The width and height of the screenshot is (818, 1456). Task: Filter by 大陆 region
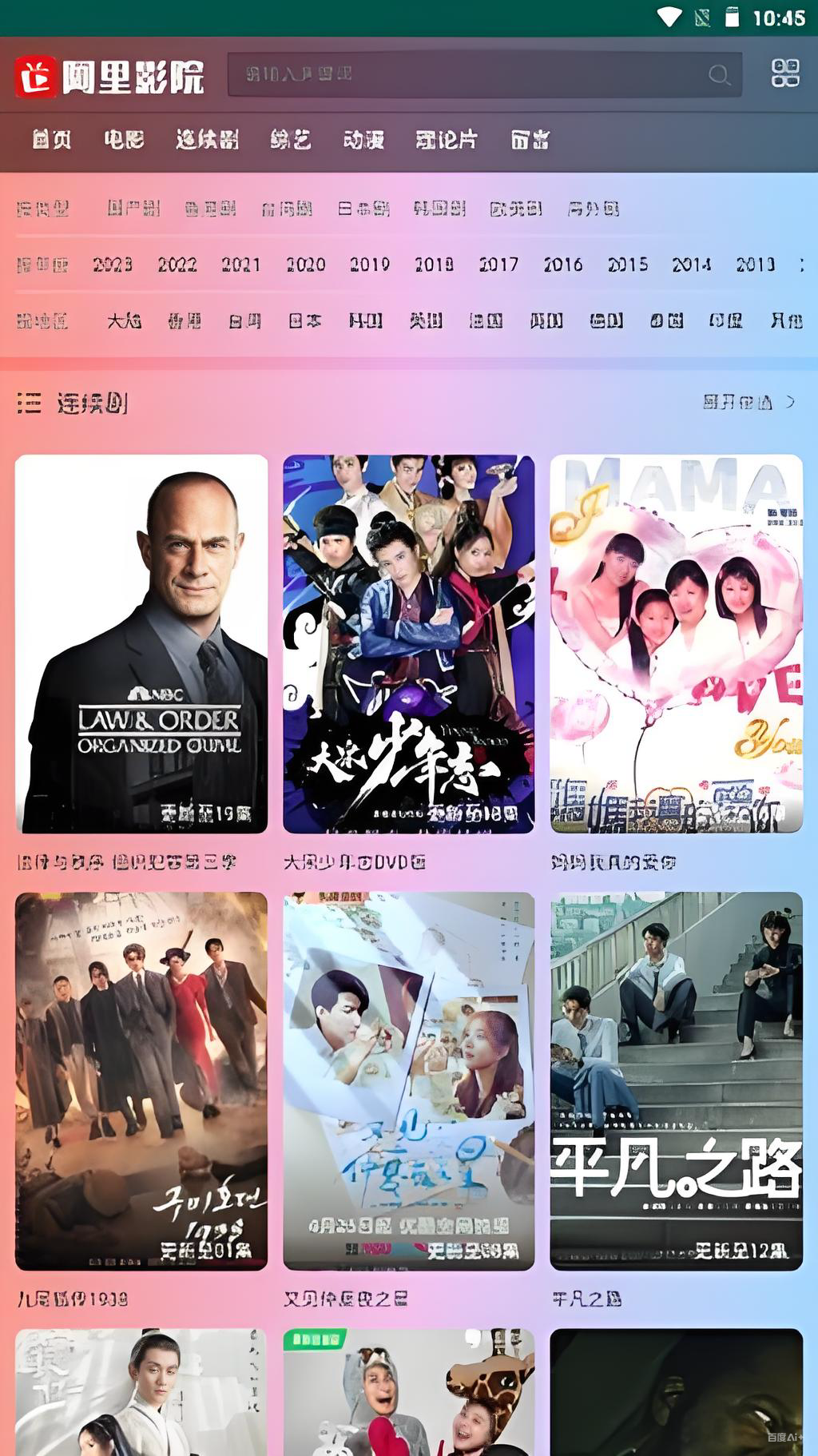point(125,321)
